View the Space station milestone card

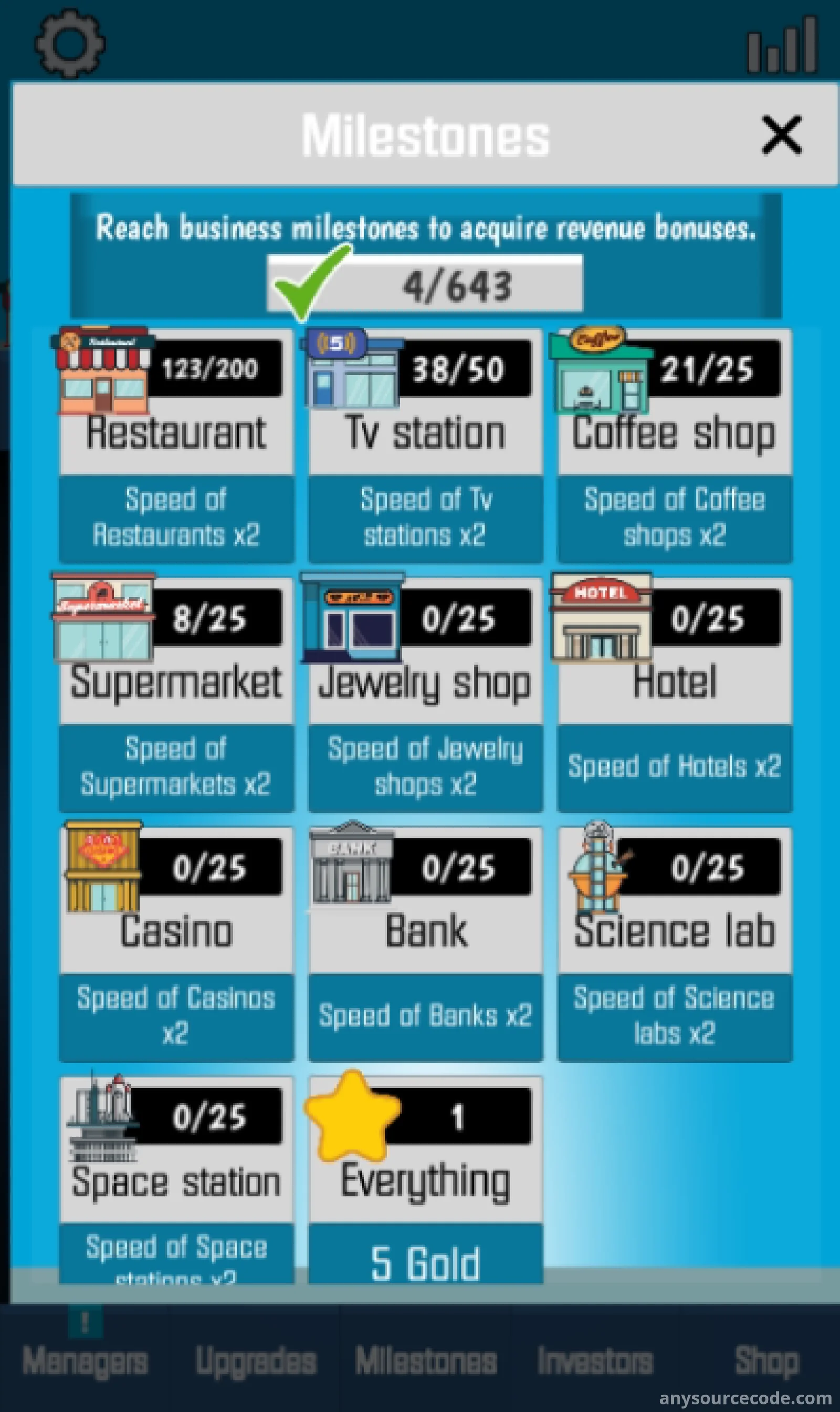pos(176,1180)
